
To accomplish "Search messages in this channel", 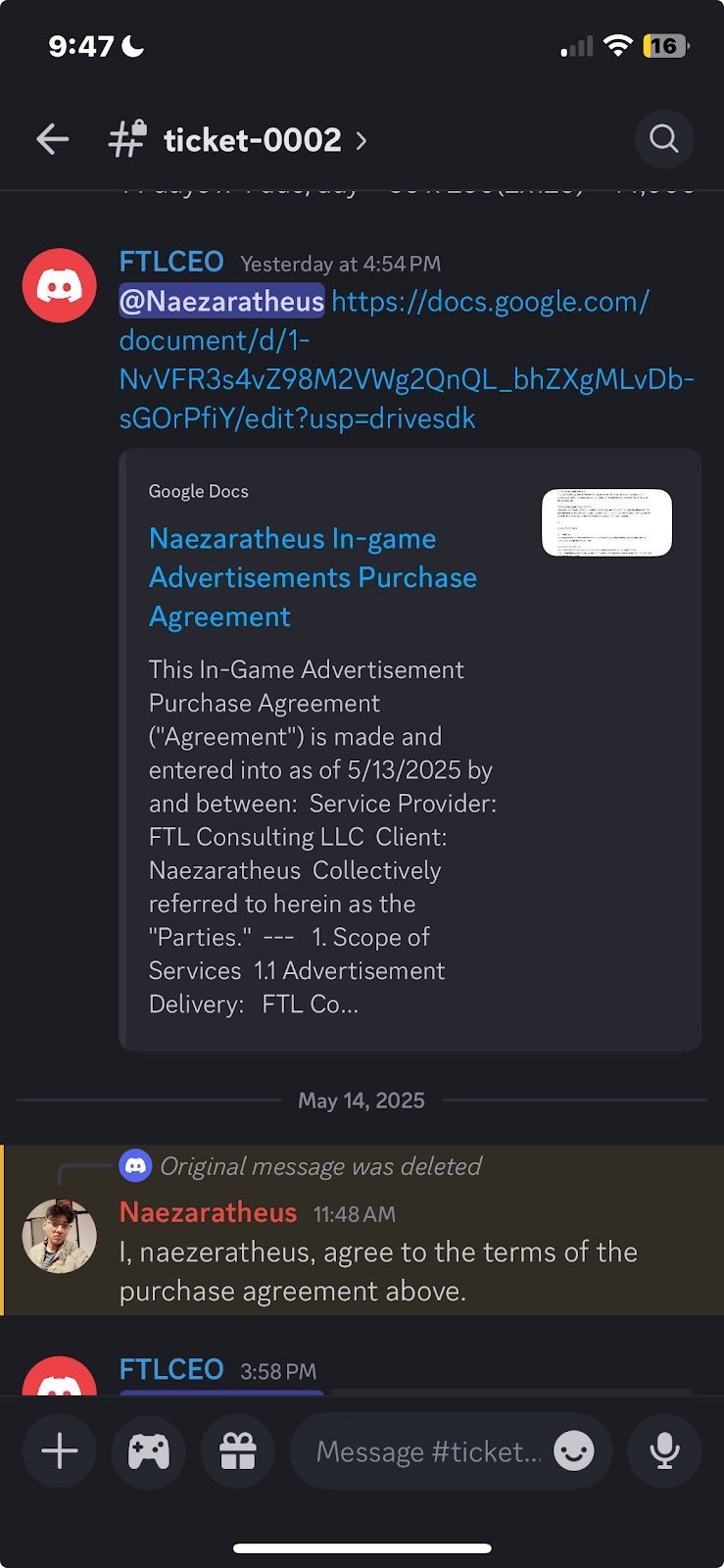I will click(x=664, y=139).
